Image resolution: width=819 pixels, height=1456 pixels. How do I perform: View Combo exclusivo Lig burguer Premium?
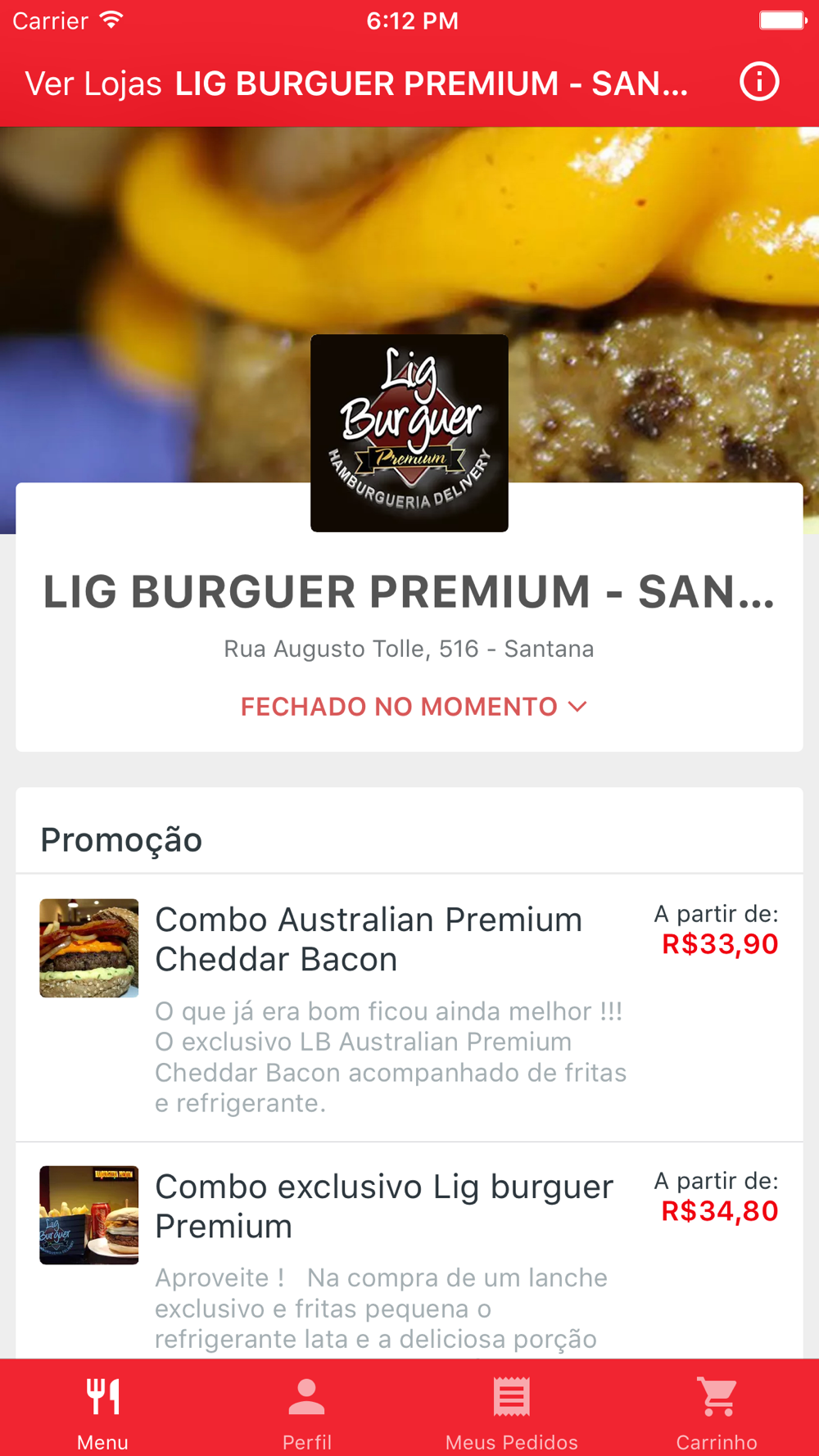coord(383,1206)
